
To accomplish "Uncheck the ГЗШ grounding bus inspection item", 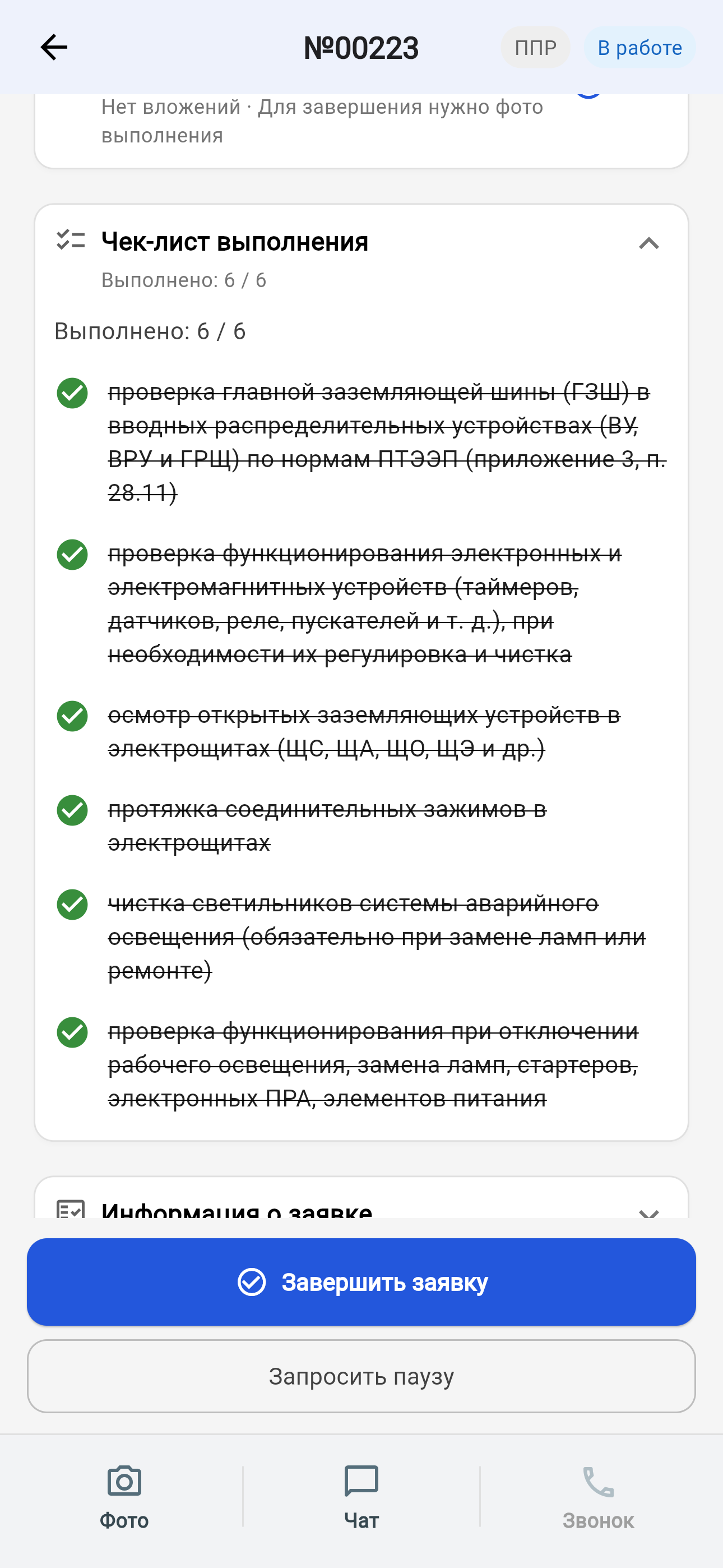I will tap(72, 393).
